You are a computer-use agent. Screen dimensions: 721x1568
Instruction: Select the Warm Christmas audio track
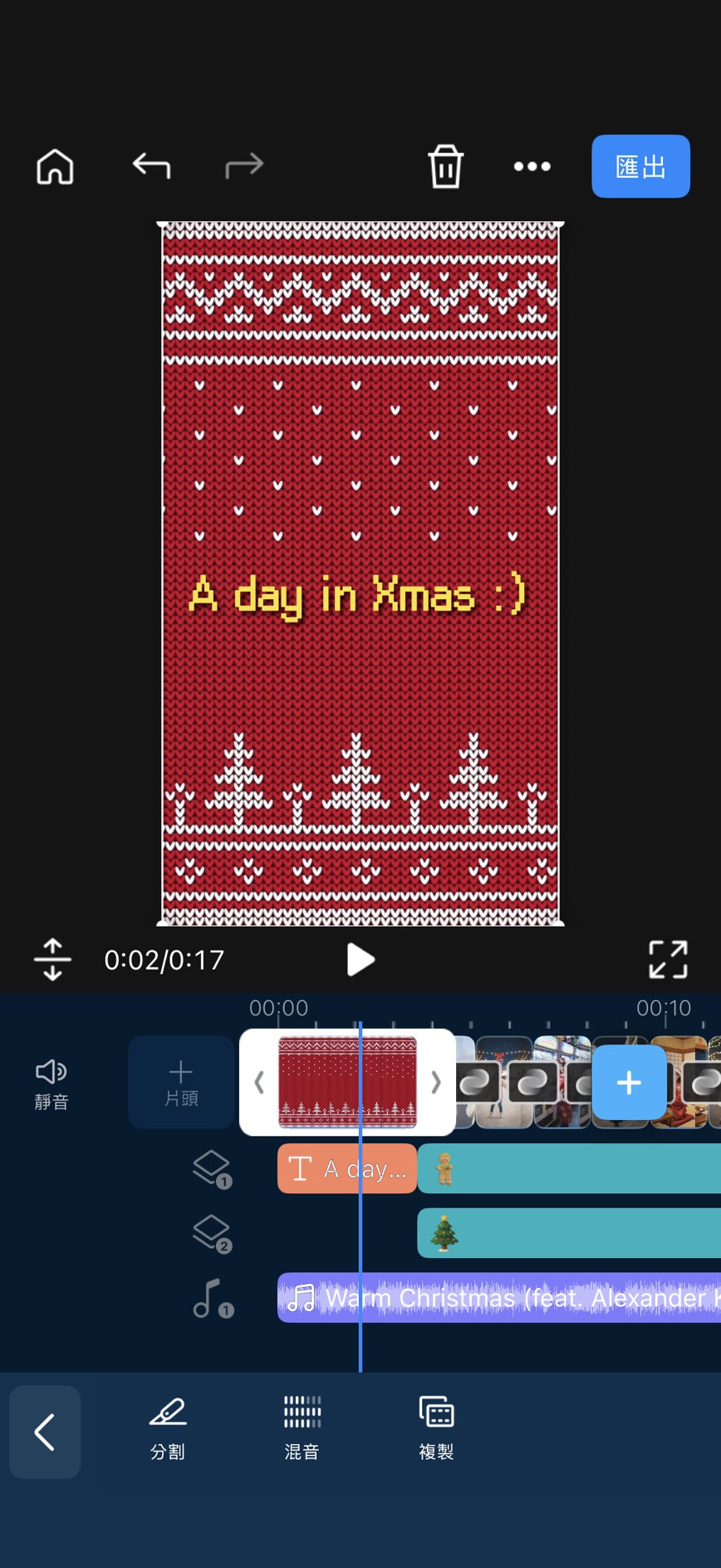point(498,1298)
